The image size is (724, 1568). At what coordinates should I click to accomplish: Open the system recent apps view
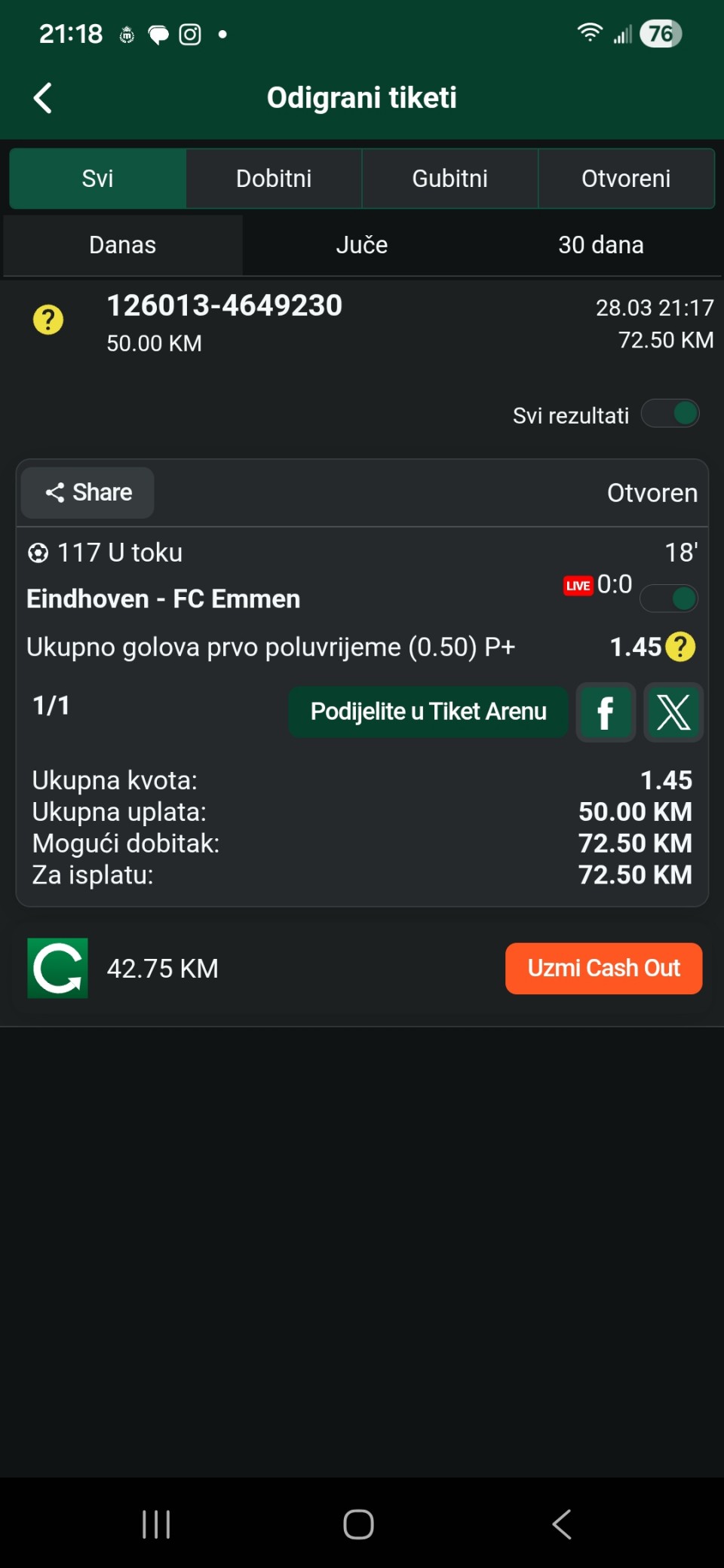pos(156,1524)
